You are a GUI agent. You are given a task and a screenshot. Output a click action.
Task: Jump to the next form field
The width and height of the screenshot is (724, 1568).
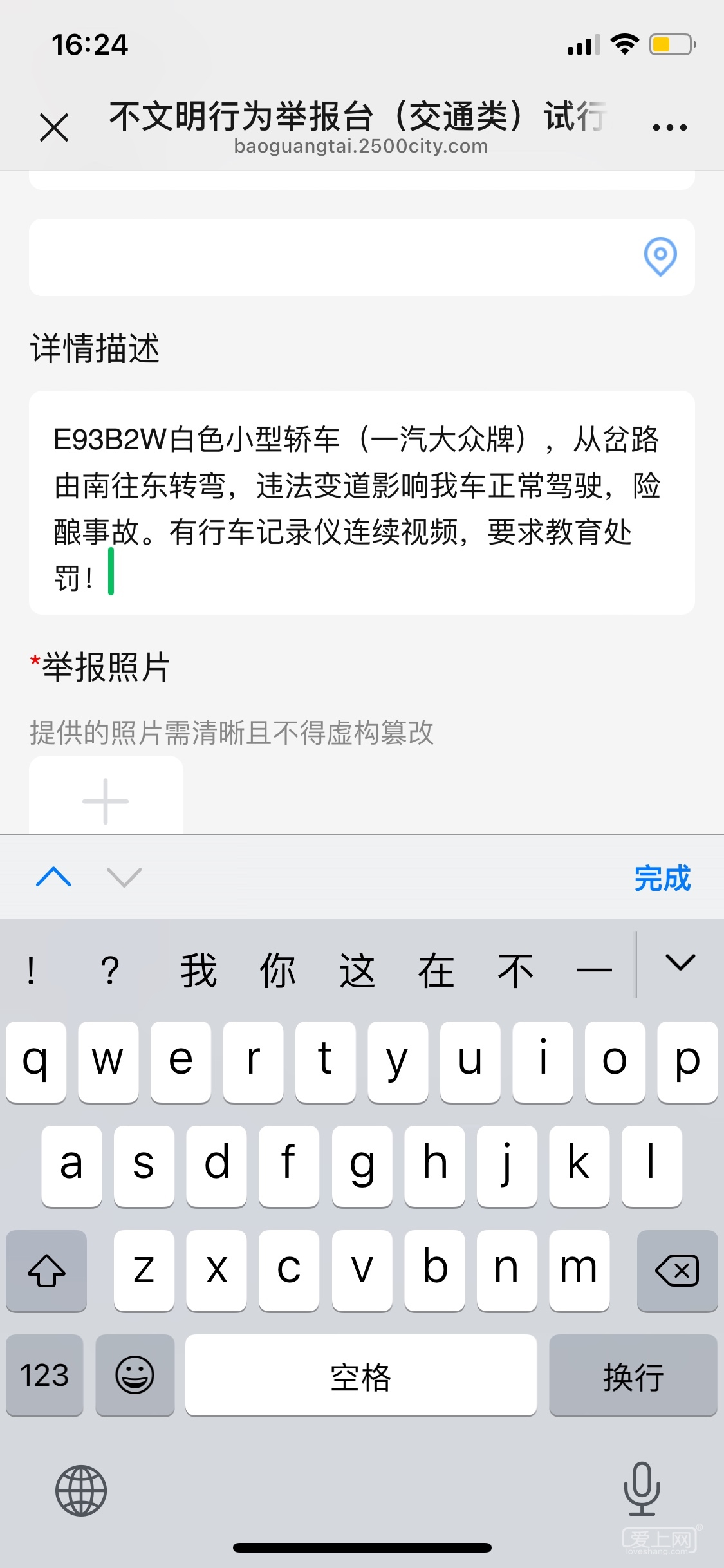point(124,877)
